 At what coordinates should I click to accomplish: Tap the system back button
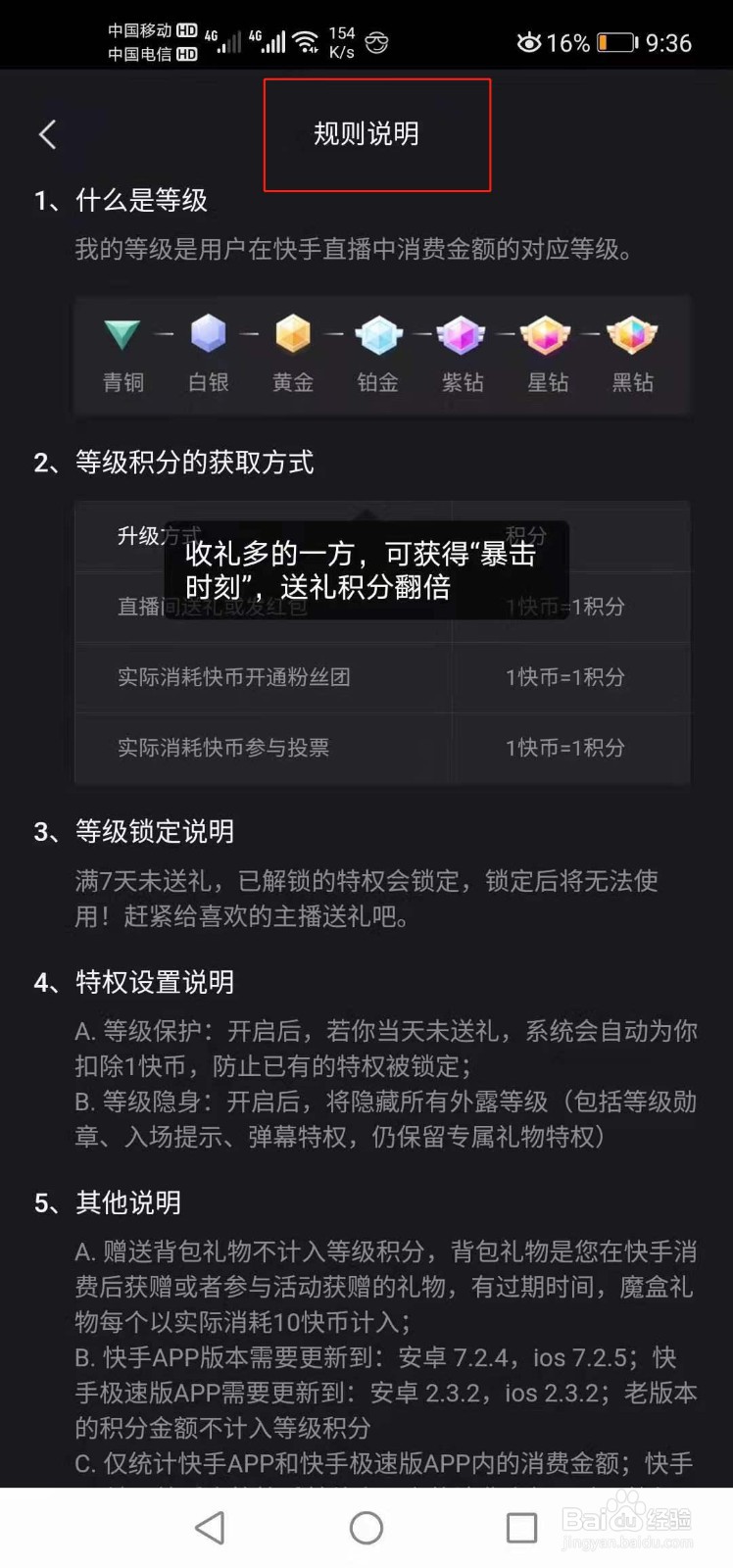210,1527
